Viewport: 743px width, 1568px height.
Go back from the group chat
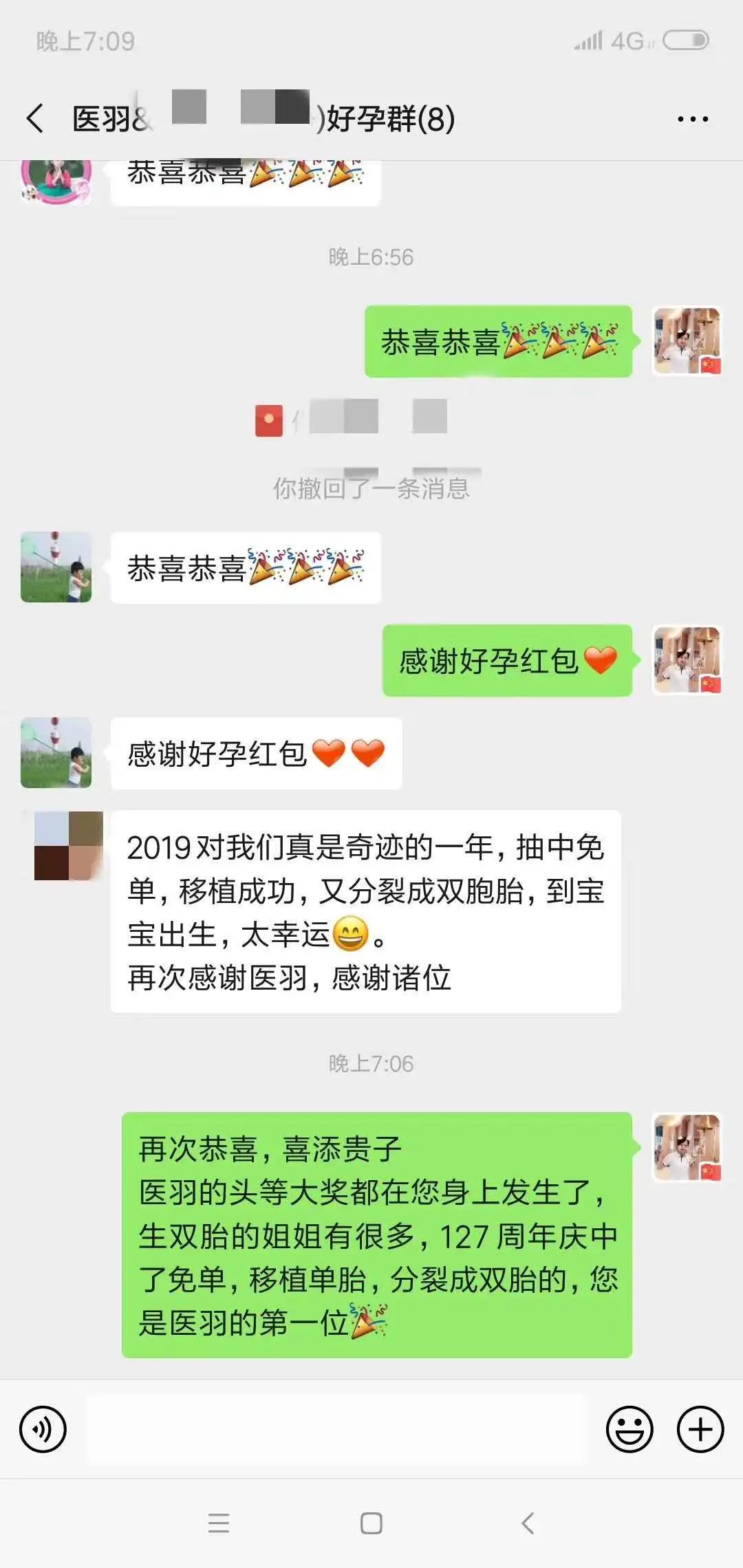pyautogui.click(x=36, y=118)
